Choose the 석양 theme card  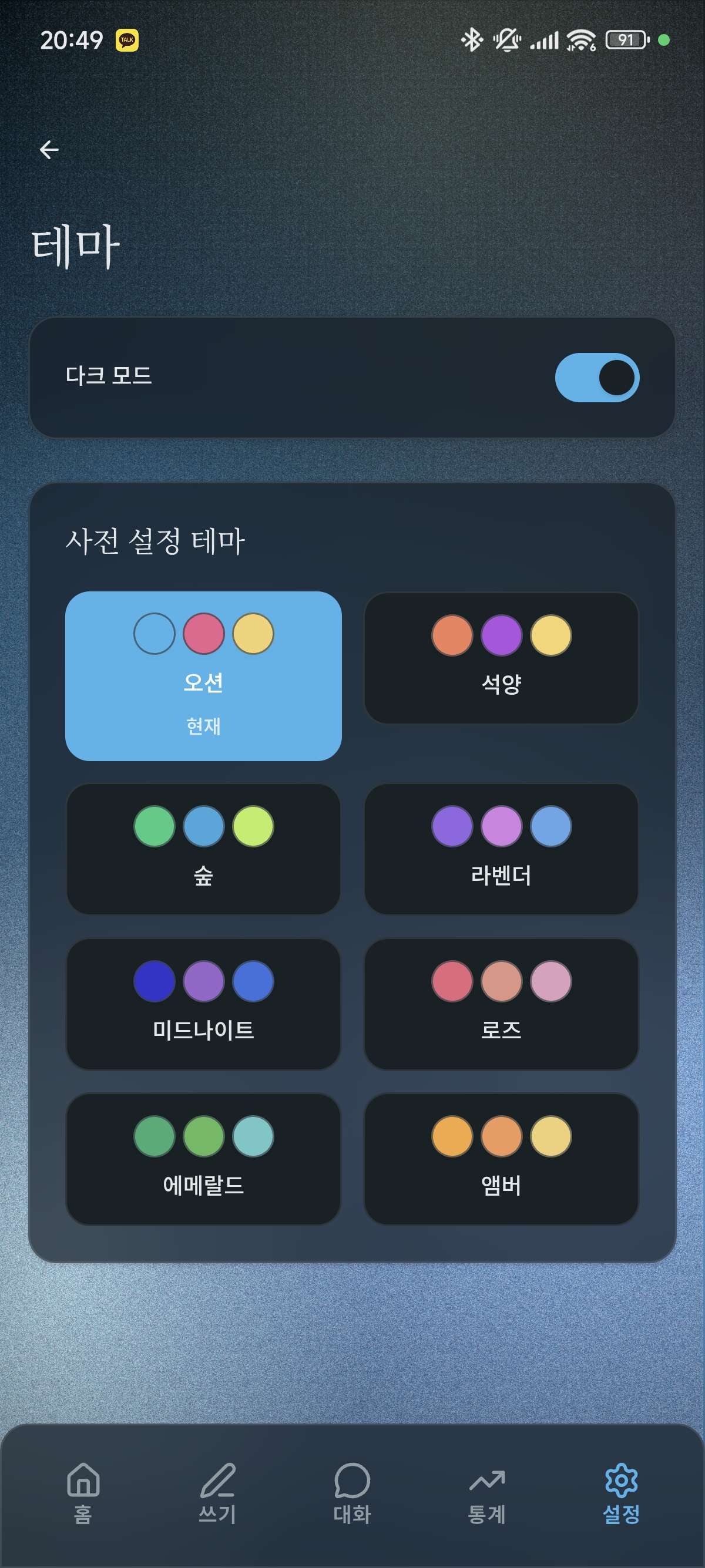[x=501, y=658]
